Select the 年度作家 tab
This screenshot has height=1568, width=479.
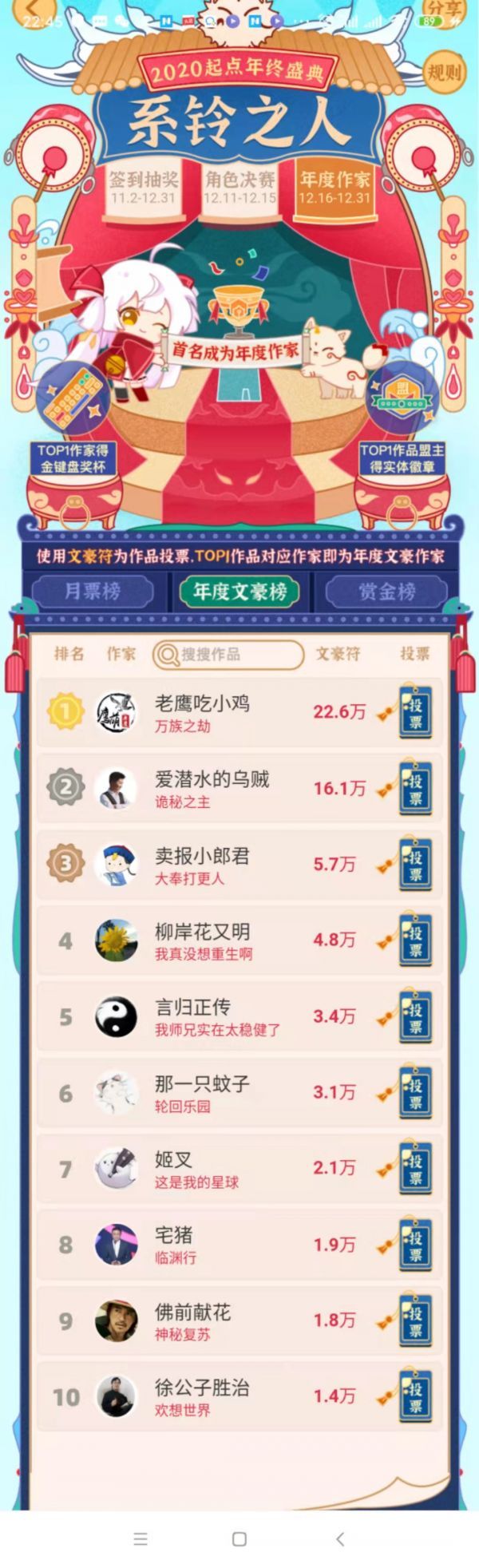tap(335, 188)
